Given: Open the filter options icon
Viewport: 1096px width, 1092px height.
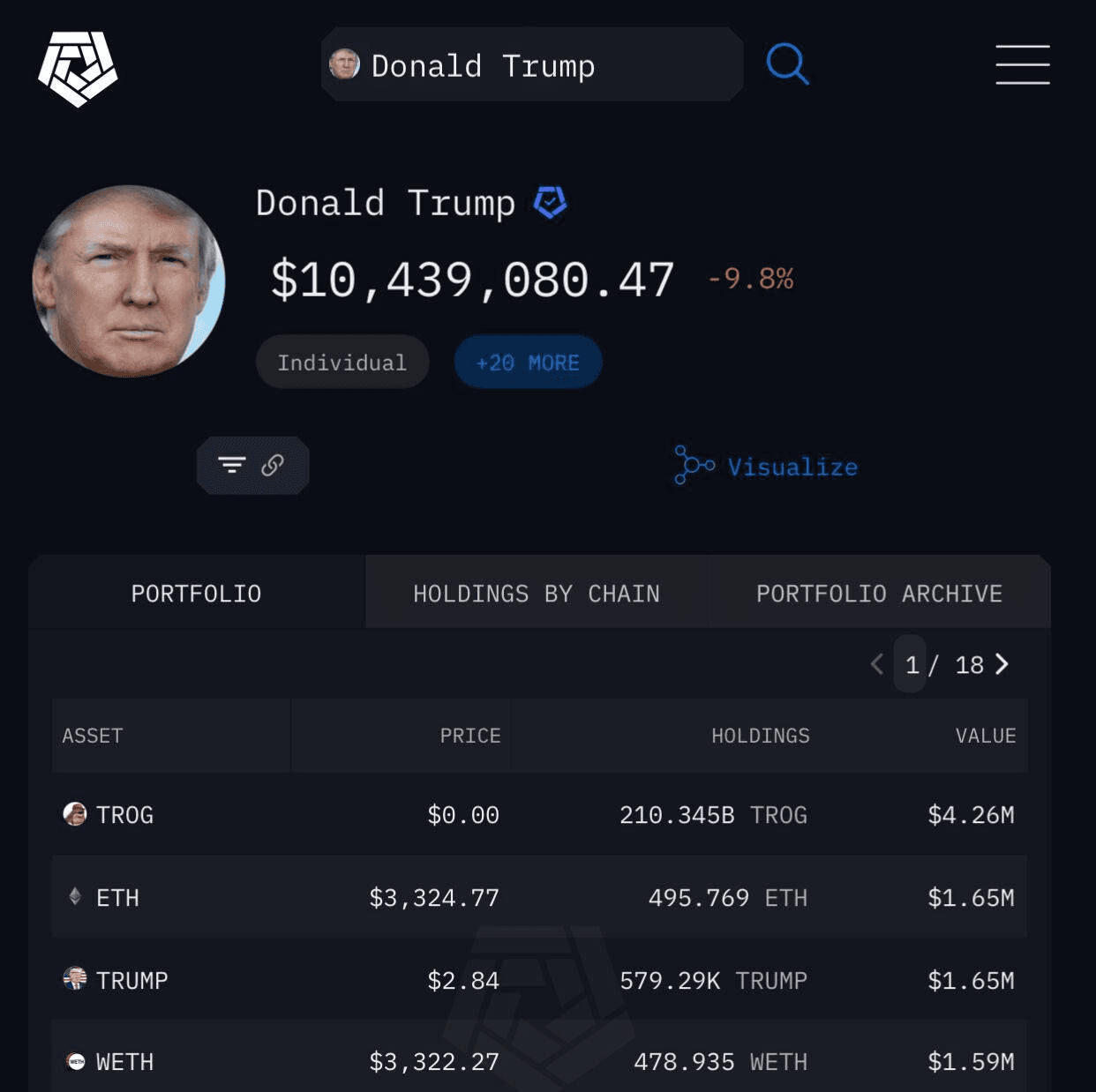Looking at the screenshot, I should [232, 465].
